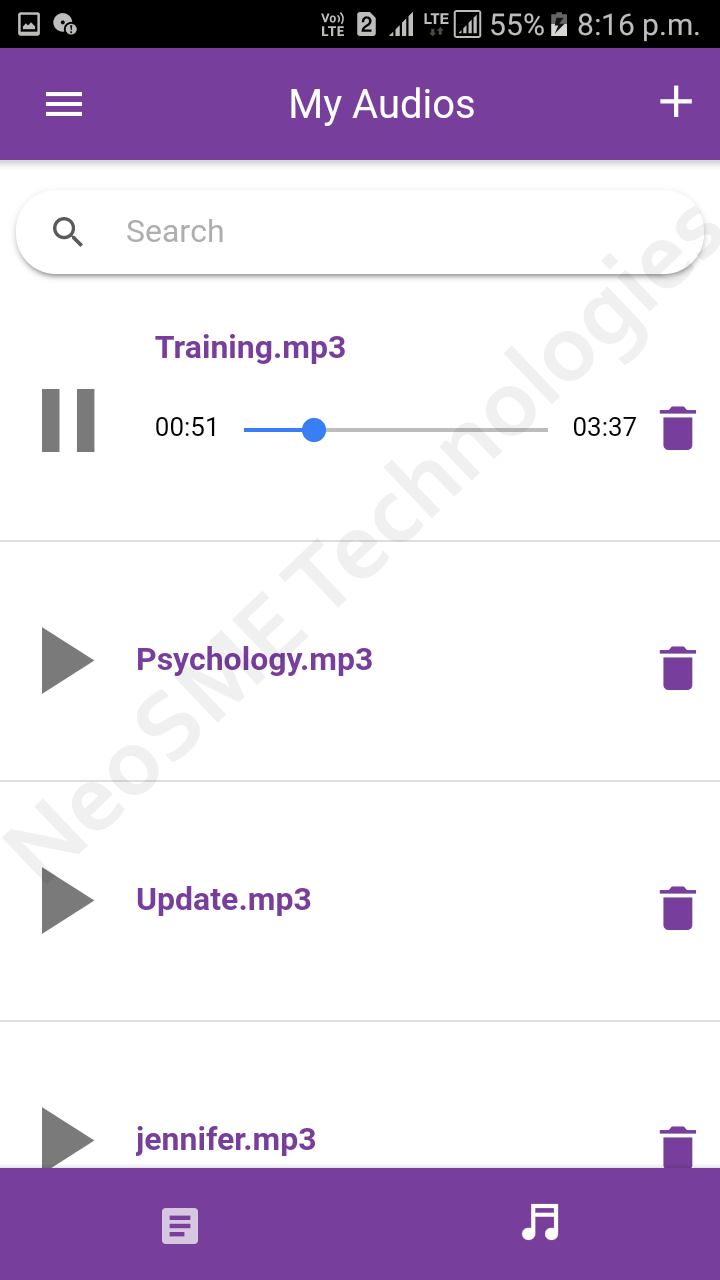This screenshot has height=1280, width=720.
Task: Play Psychology.mp3
Action: click(x=67, y=660)
